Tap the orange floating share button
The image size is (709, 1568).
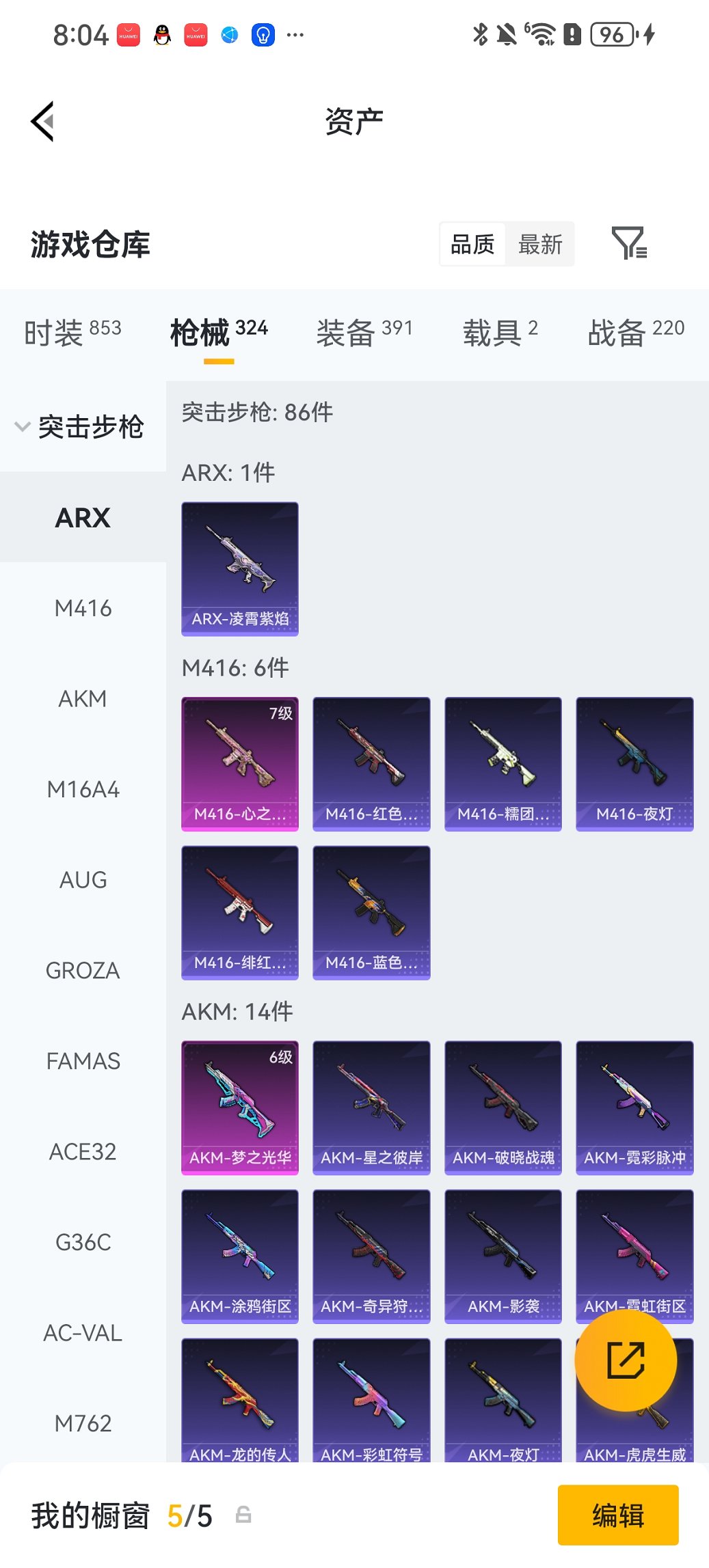pyautogui.click(x=626, y=1360)
